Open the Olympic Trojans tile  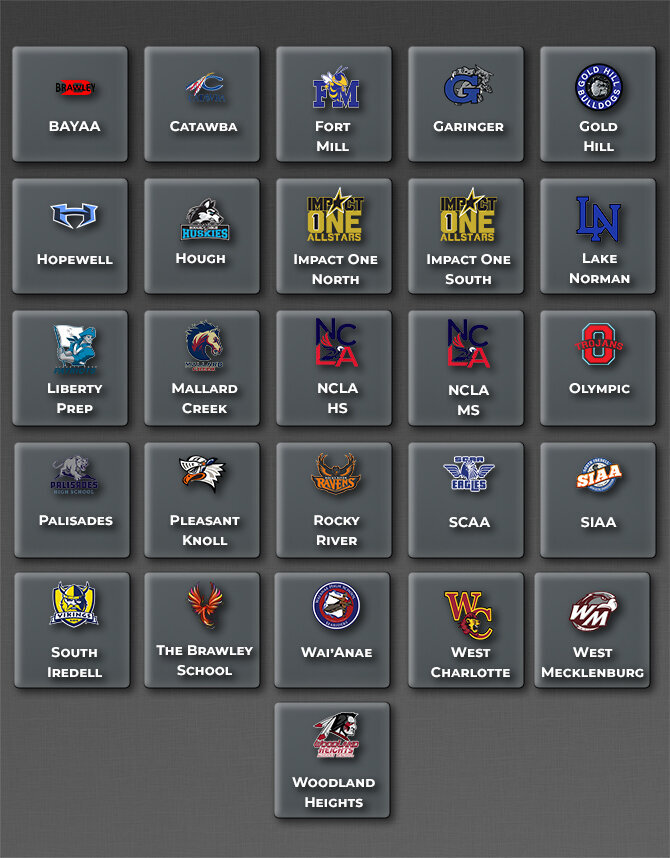point(598,368)
